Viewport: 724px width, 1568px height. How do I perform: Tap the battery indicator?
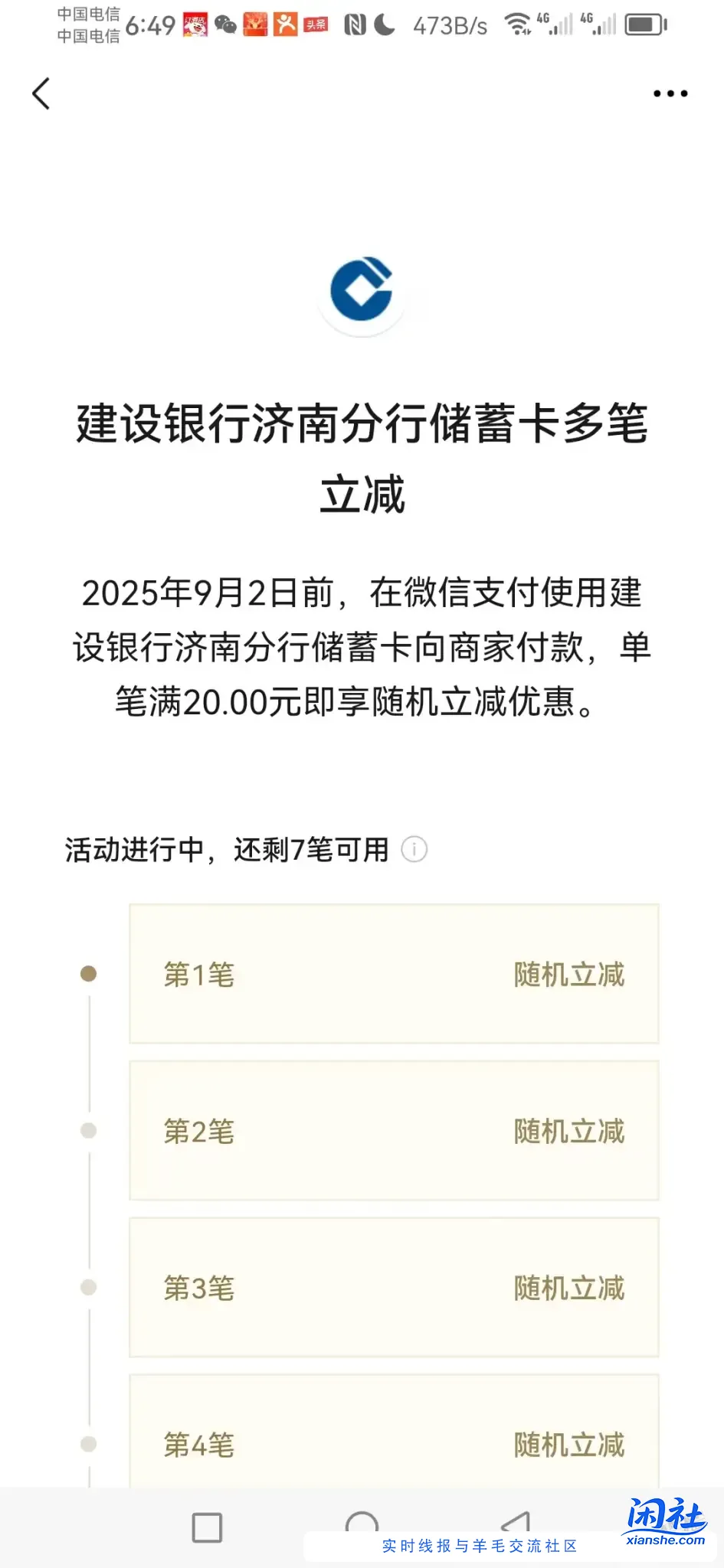tap(644, 24)
